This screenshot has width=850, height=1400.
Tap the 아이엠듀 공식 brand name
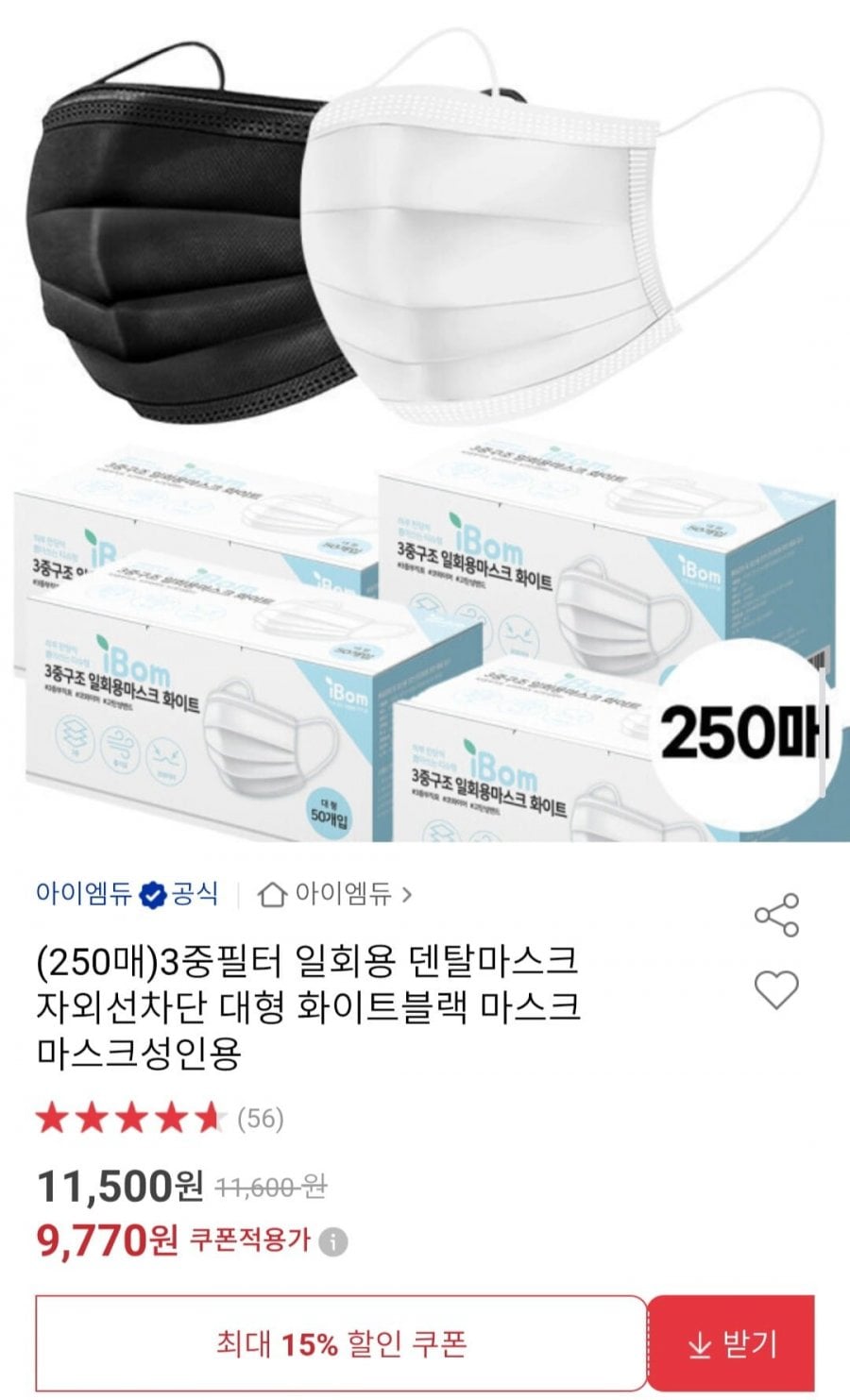(127, 893)
